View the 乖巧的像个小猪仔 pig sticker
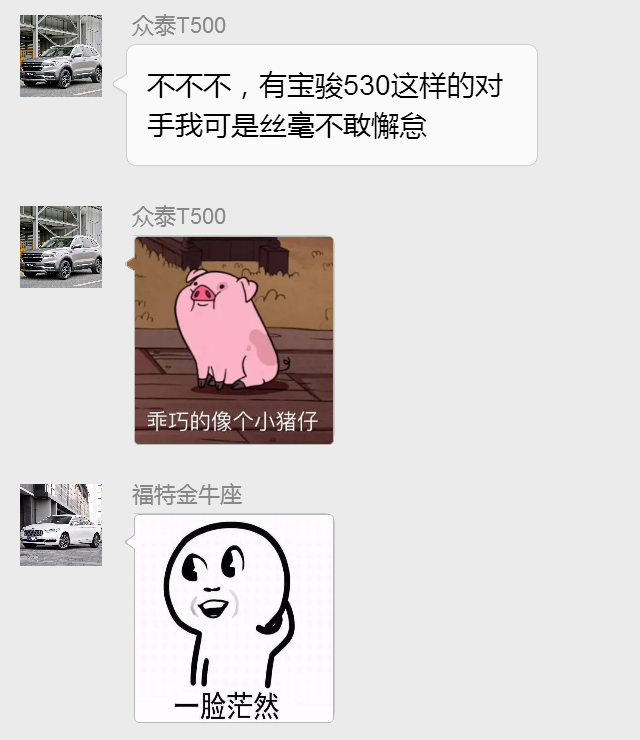The image size is (640, 740). point(234,340)
